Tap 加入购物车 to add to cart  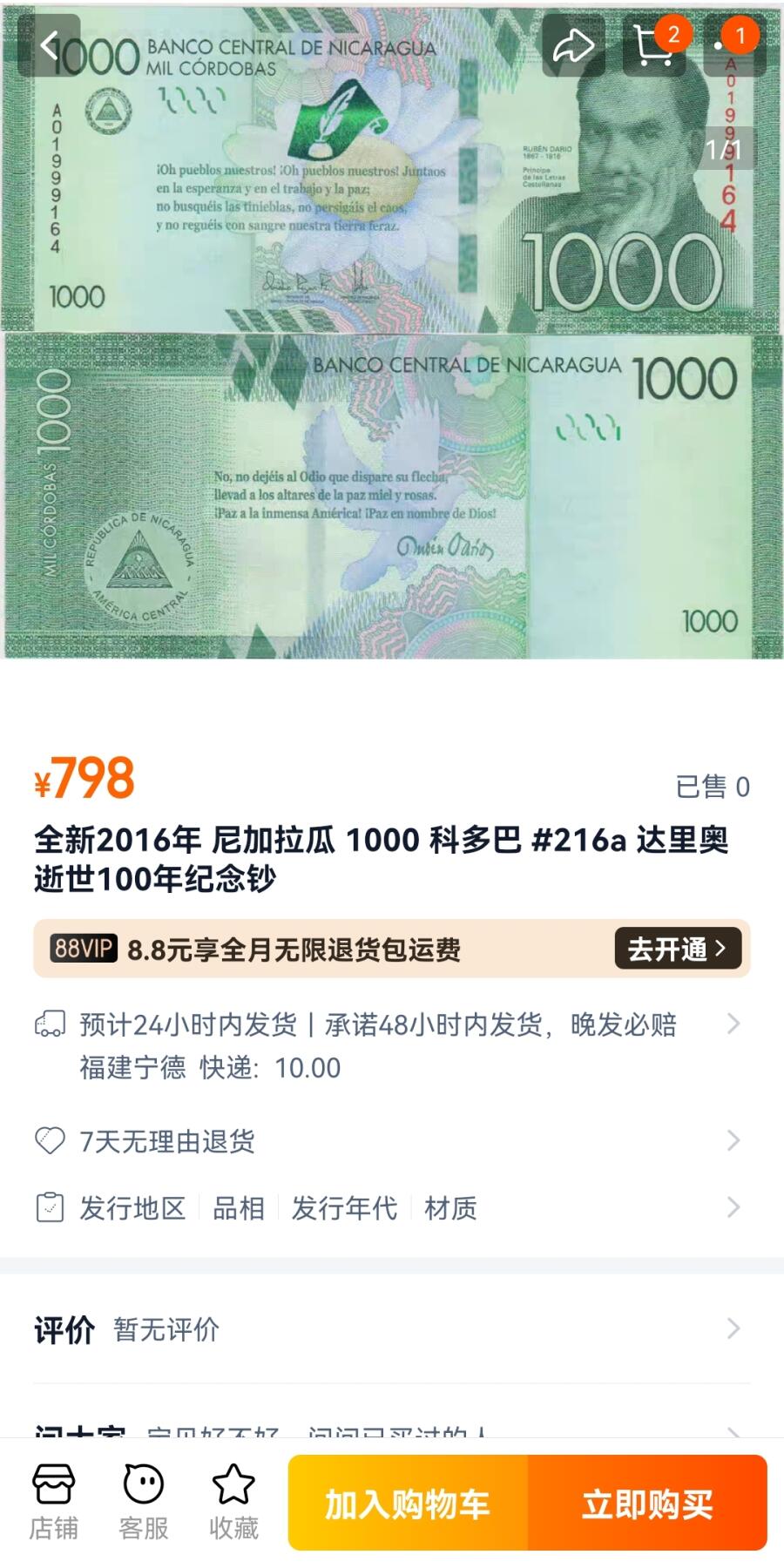408,1504
